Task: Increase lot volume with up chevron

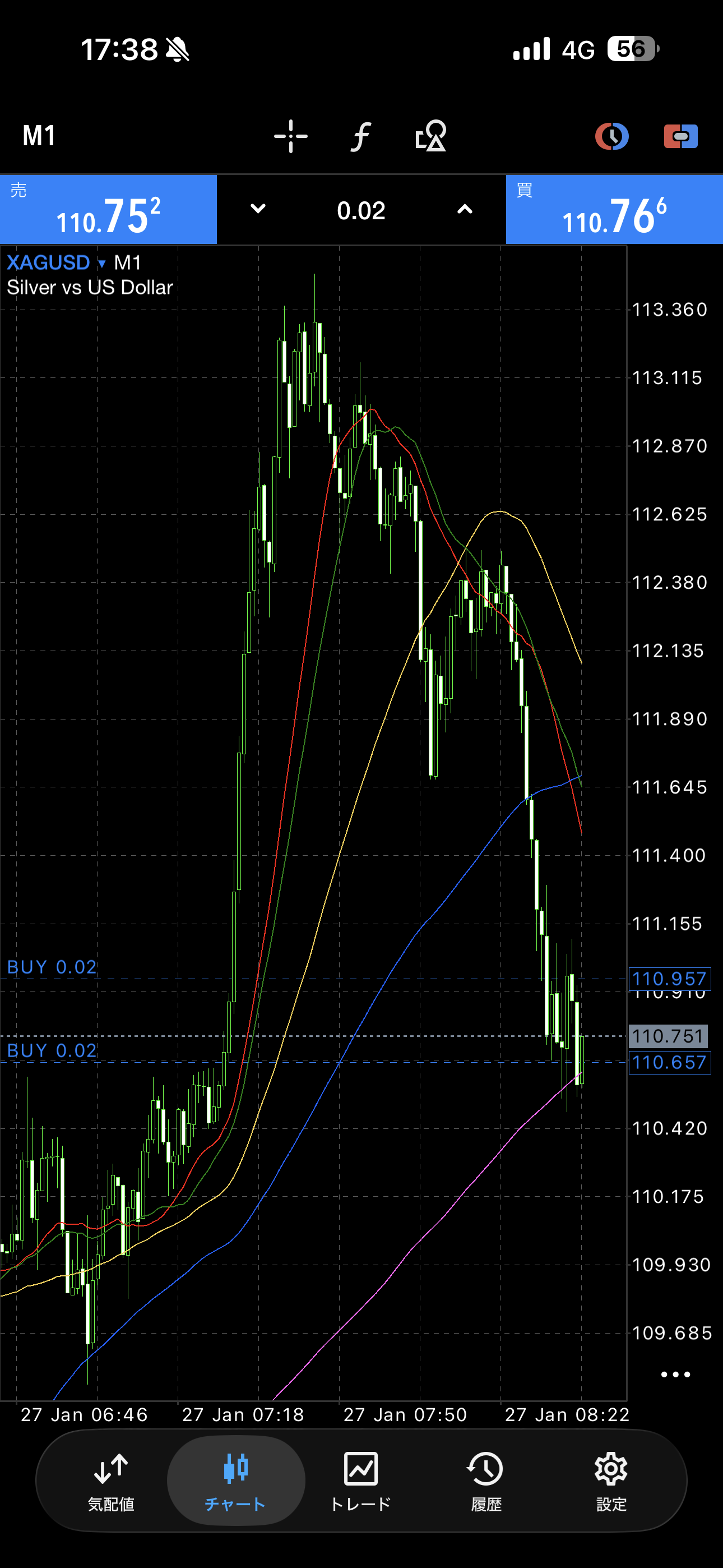Action: click(x=465, y=209)
